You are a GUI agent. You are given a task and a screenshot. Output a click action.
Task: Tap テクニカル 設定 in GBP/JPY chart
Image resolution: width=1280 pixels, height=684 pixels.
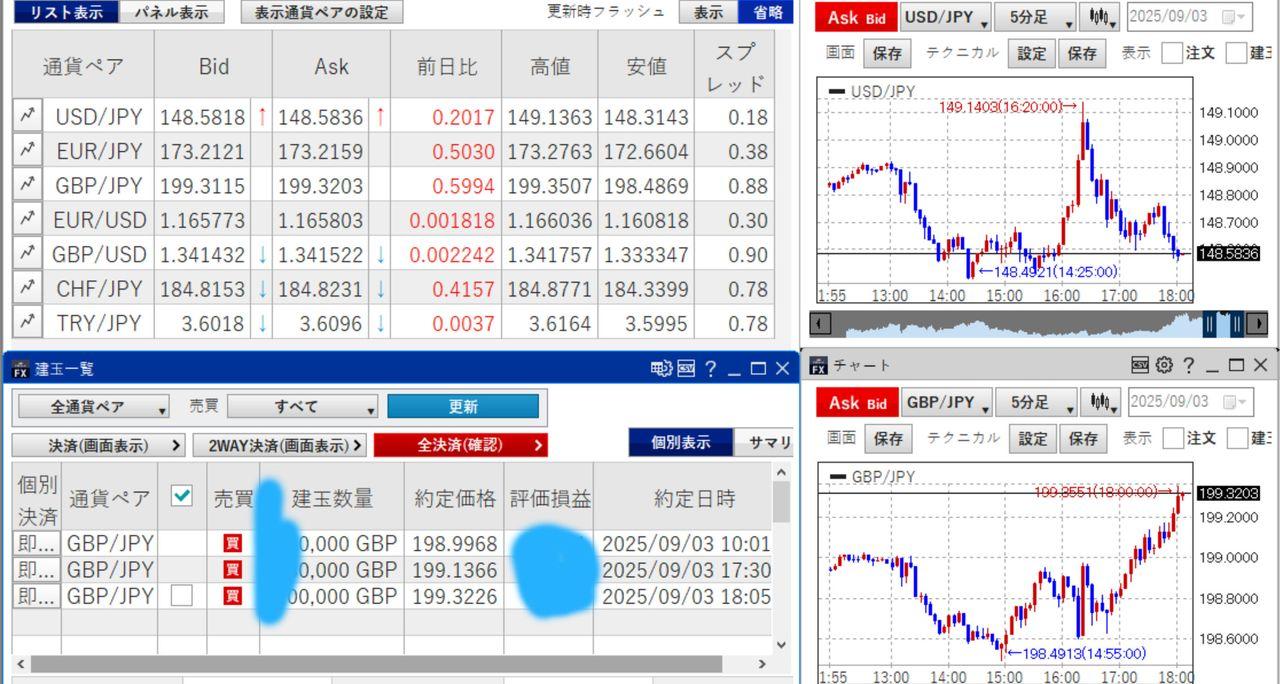[1032, 438]
